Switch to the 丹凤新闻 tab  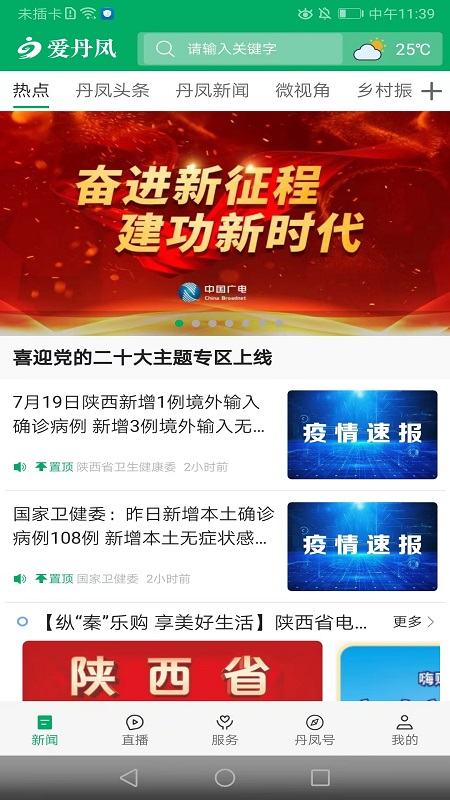pyautogui.click(x=212, y=91)
